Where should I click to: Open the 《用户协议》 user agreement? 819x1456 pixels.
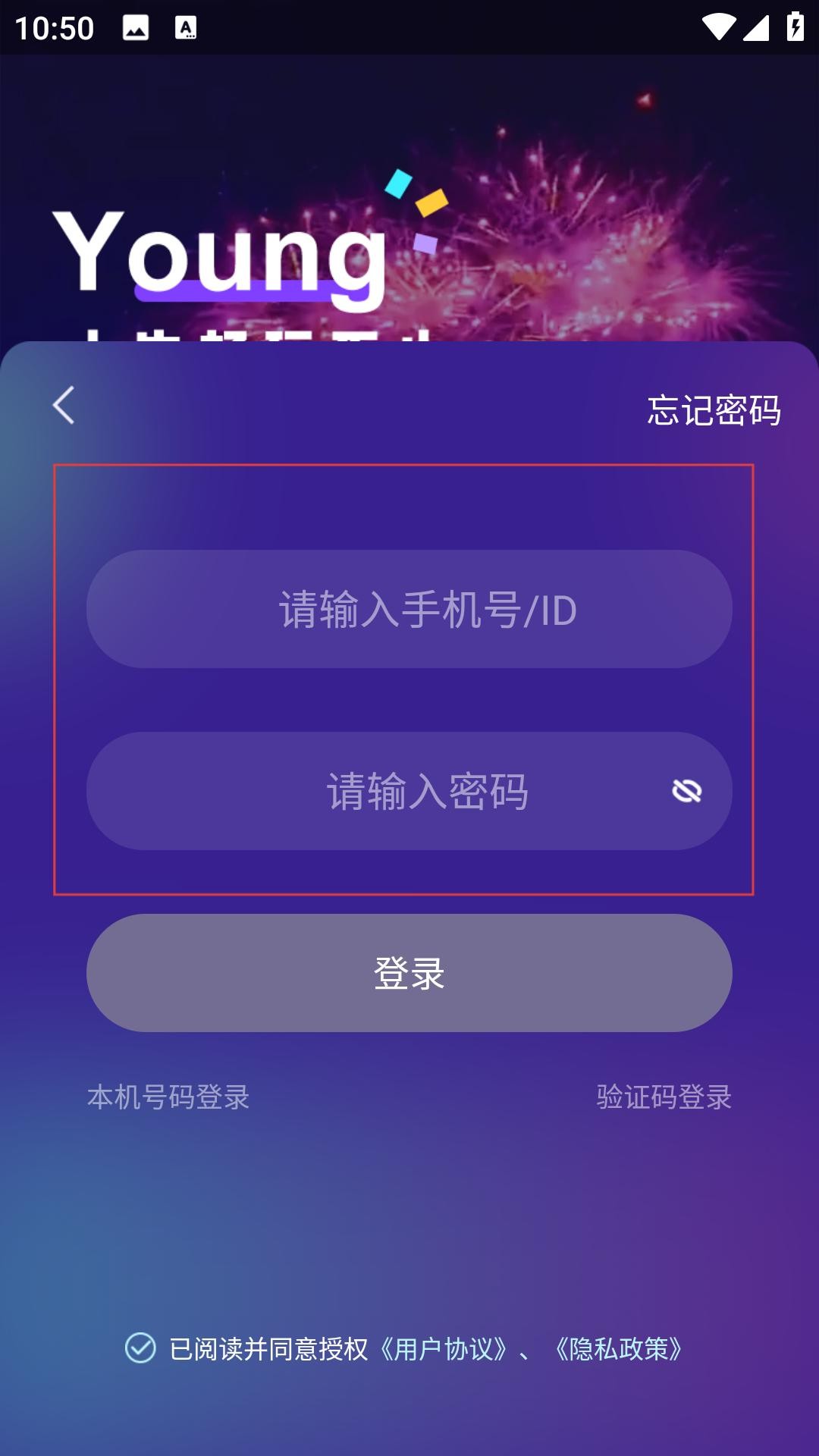point(444,1348)
